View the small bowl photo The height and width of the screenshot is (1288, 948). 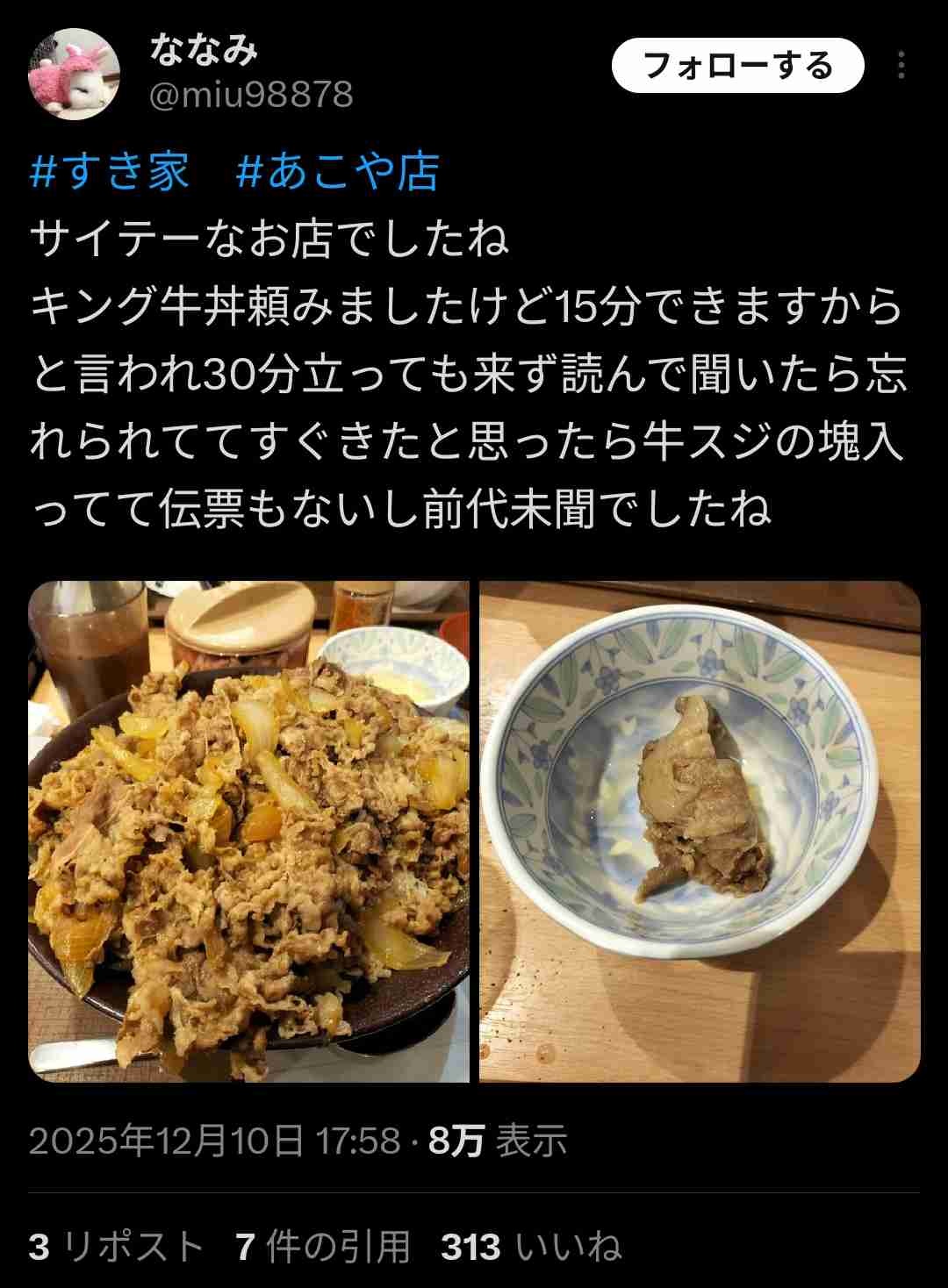pos(700,831)
